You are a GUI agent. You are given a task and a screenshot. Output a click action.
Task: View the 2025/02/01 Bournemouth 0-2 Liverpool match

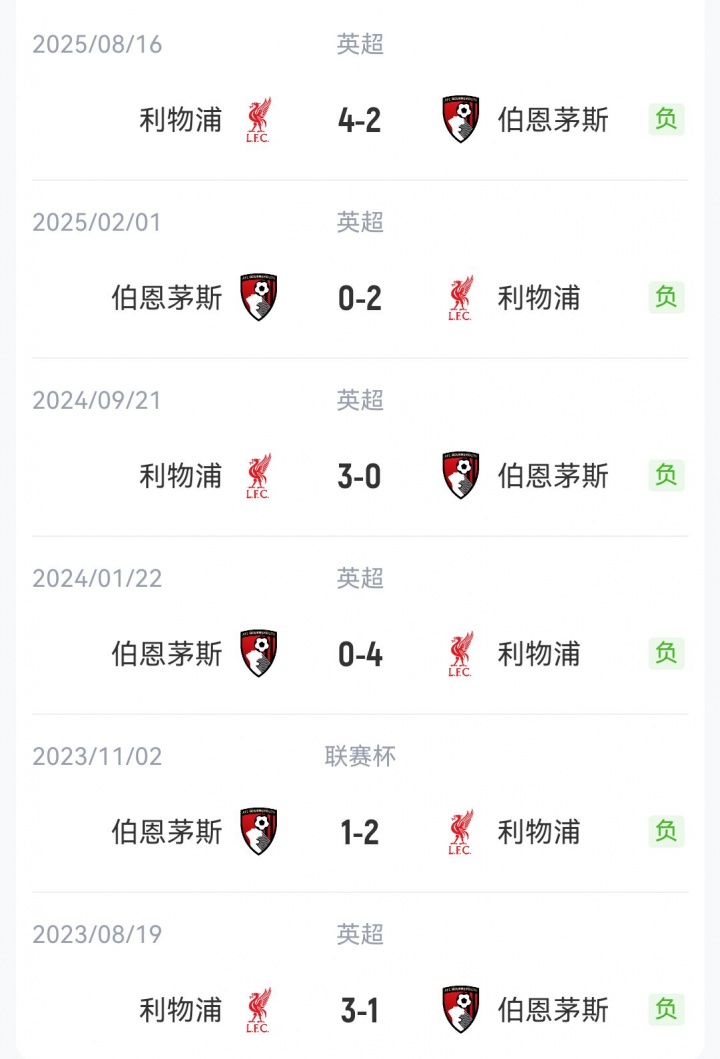[360, 298]
